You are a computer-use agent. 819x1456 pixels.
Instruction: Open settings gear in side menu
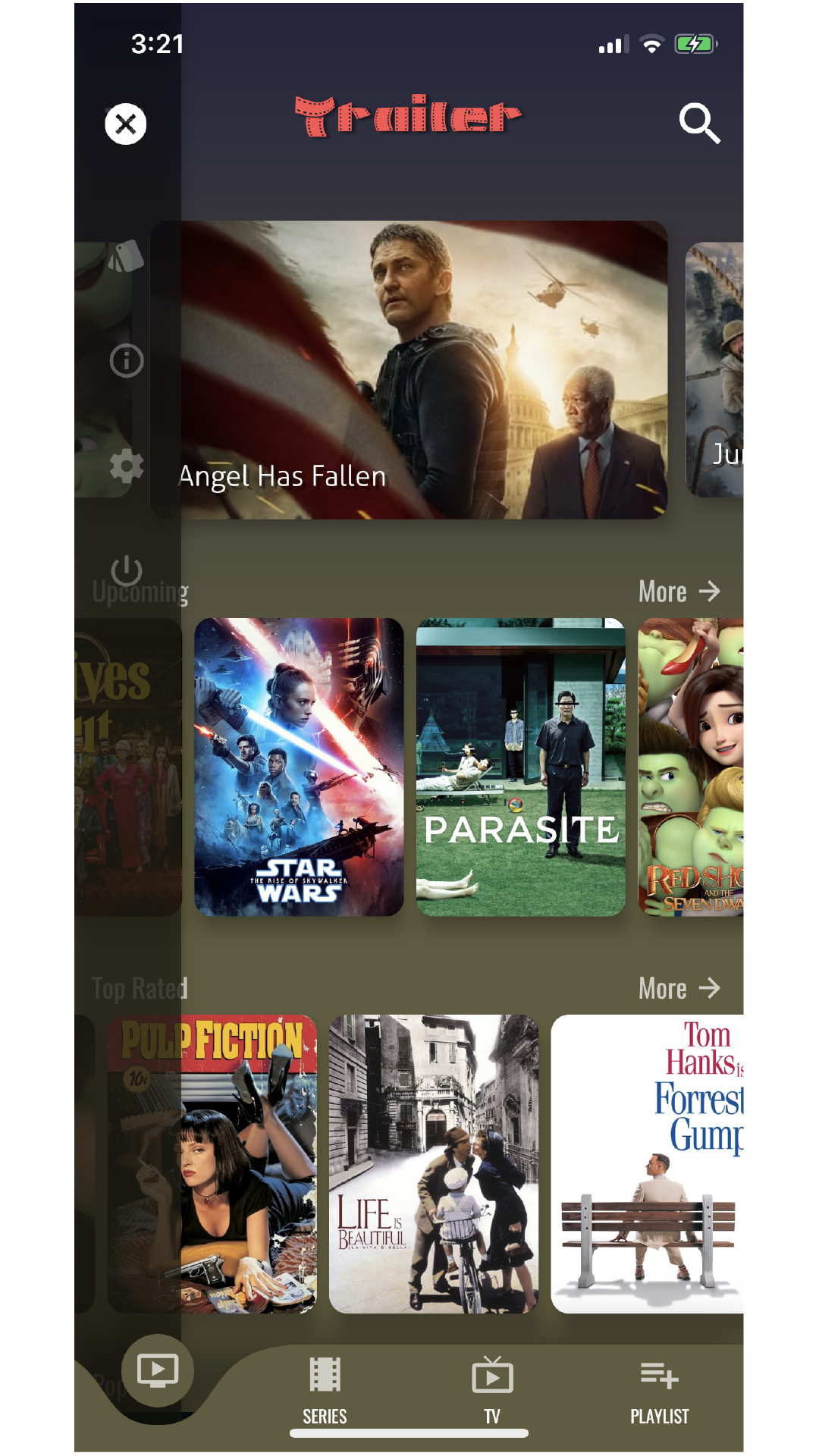click(x=126, y=465)
